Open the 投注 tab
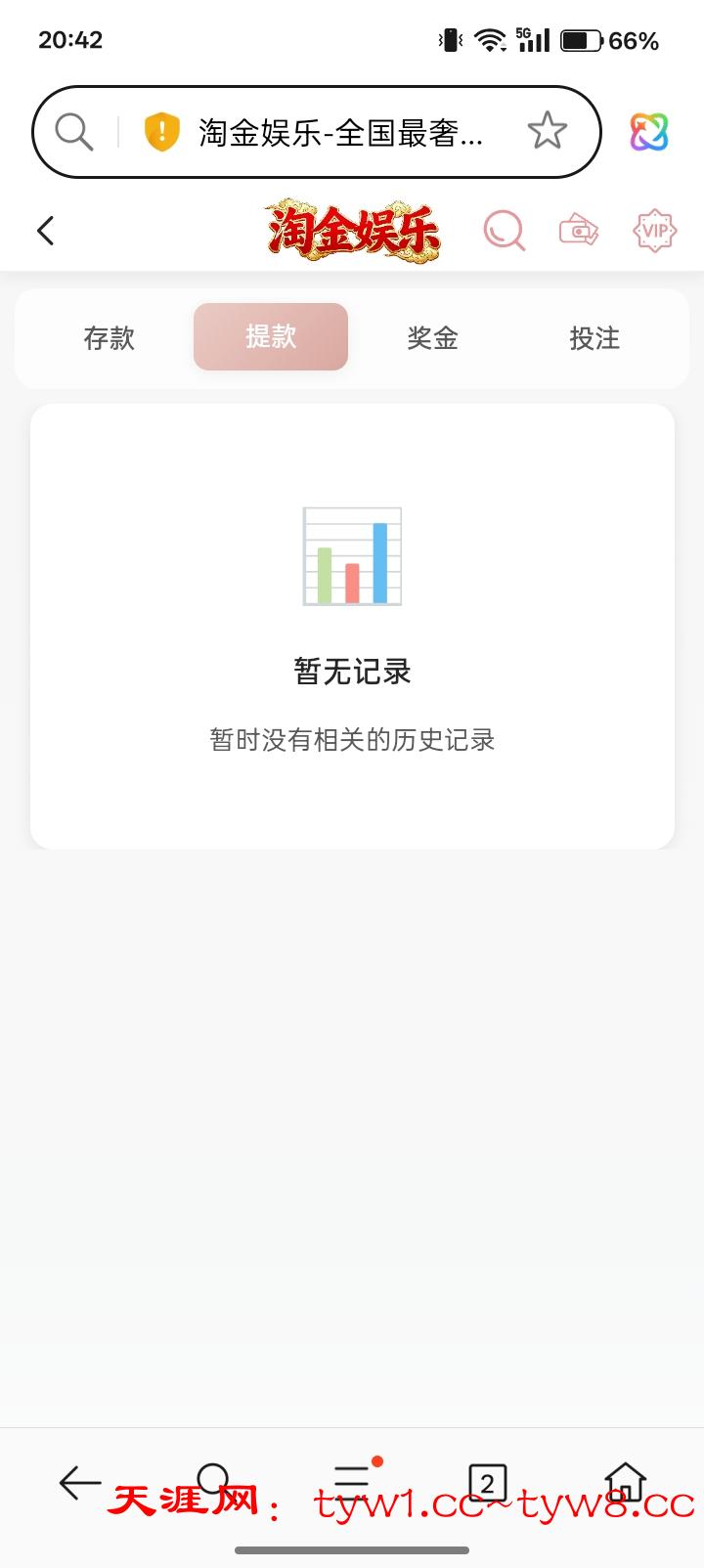704x1568 pixels. click(594, 338)
